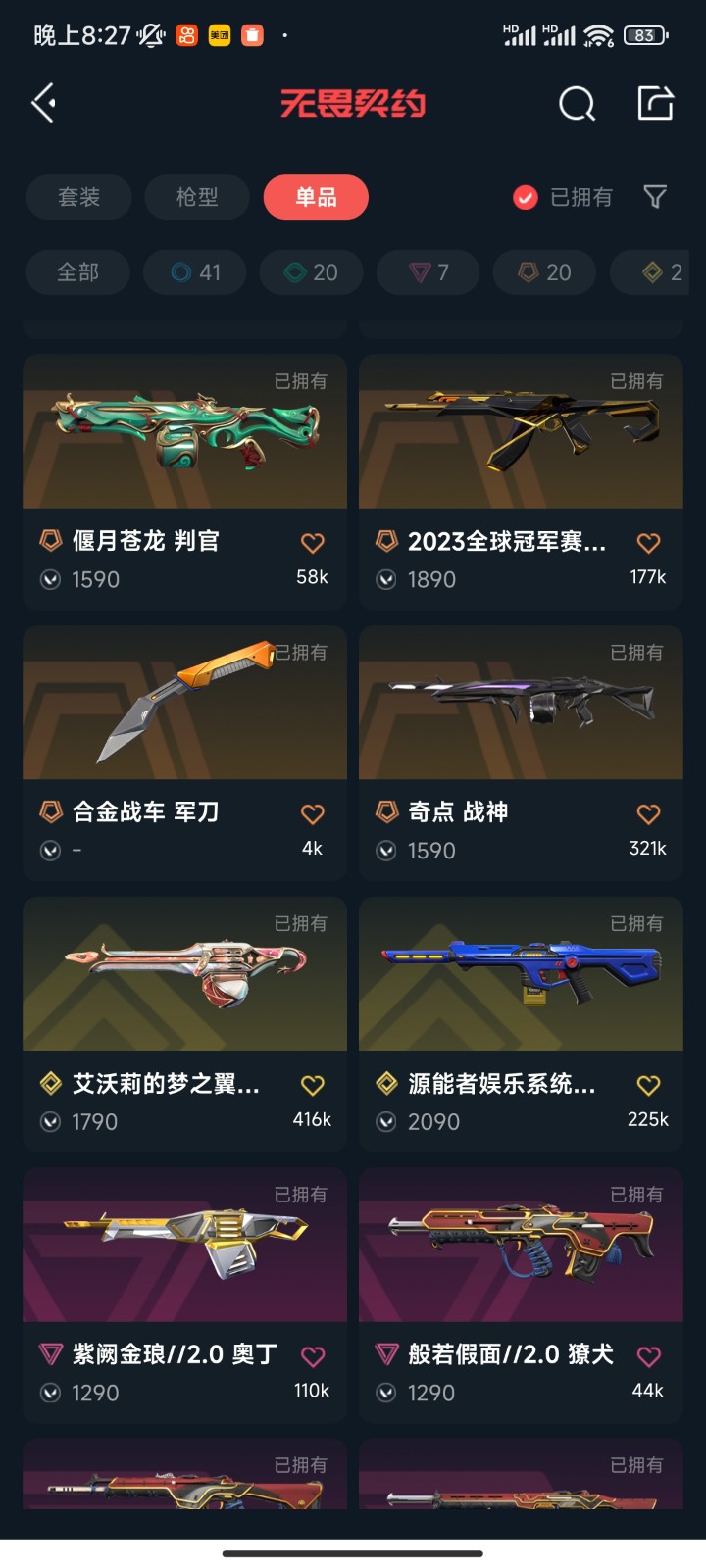
Task: Go back using the top-left arrow
Action: click(43, 103)
